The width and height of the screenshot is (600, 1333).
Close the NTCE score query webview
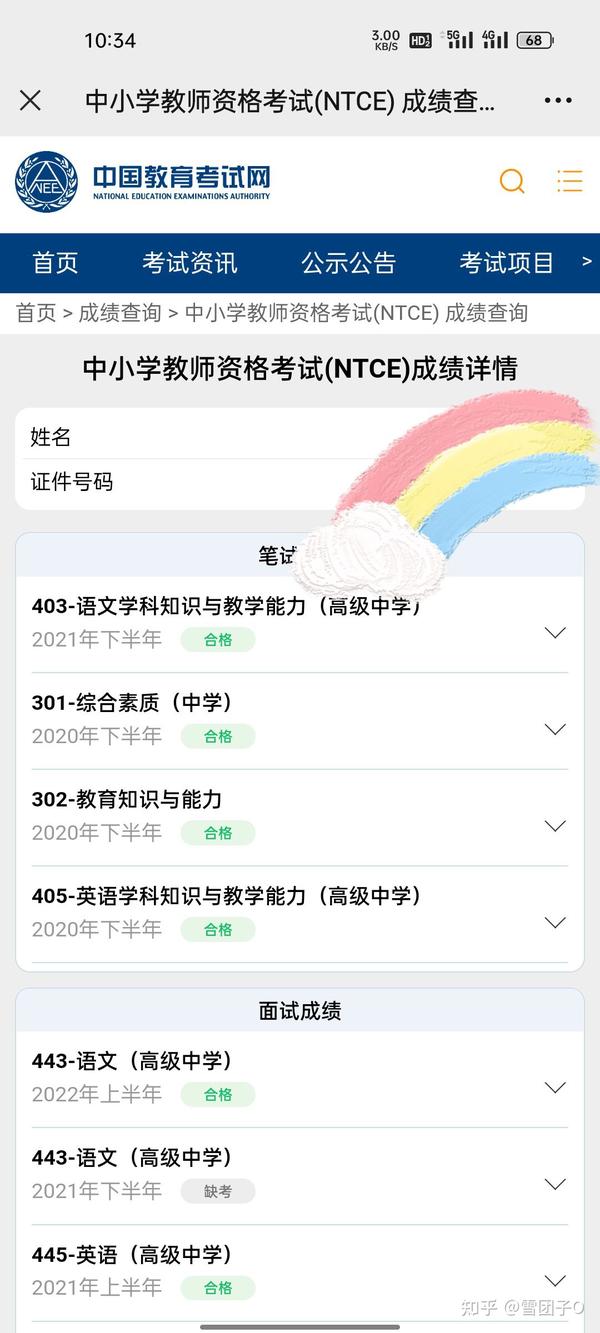31,100
